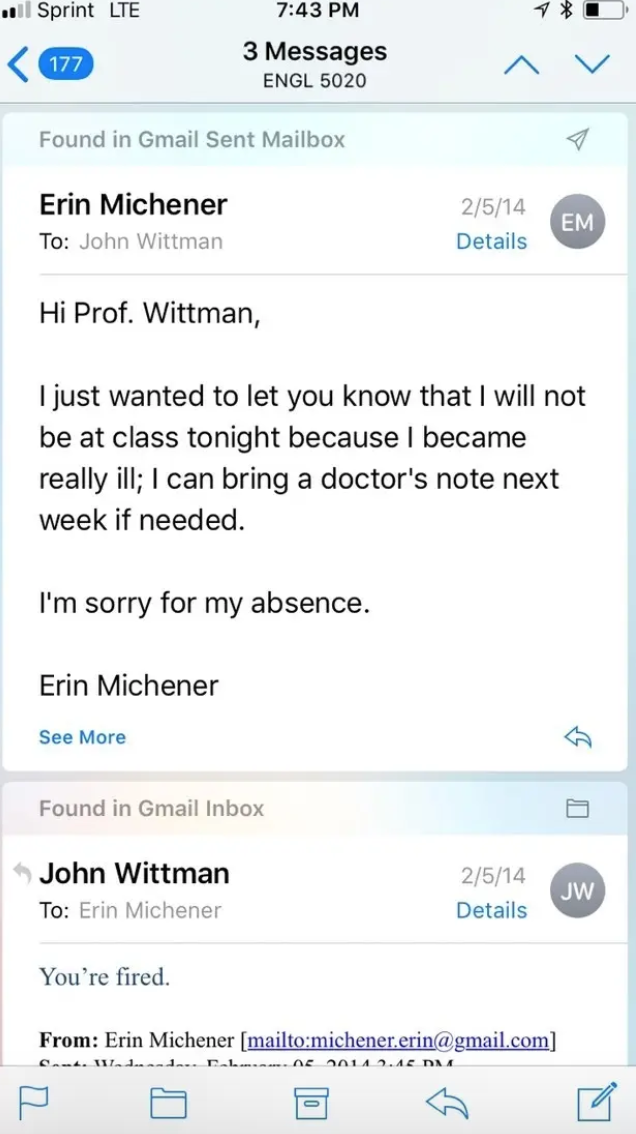Reply using the bottom toolbar arrow

(446, 1103)
